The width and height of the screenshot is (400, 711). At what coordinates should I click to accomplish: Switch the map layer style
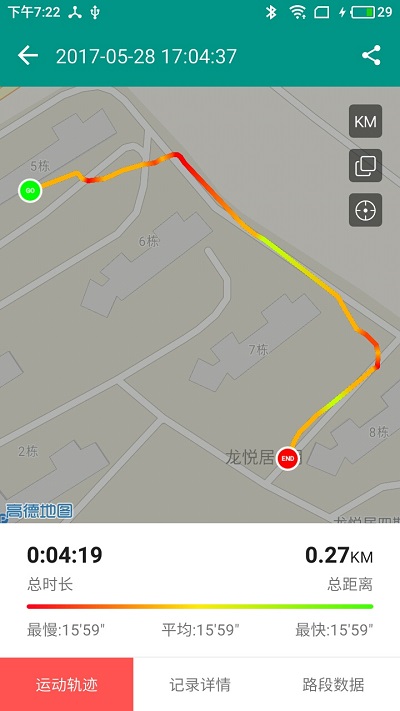365,166
